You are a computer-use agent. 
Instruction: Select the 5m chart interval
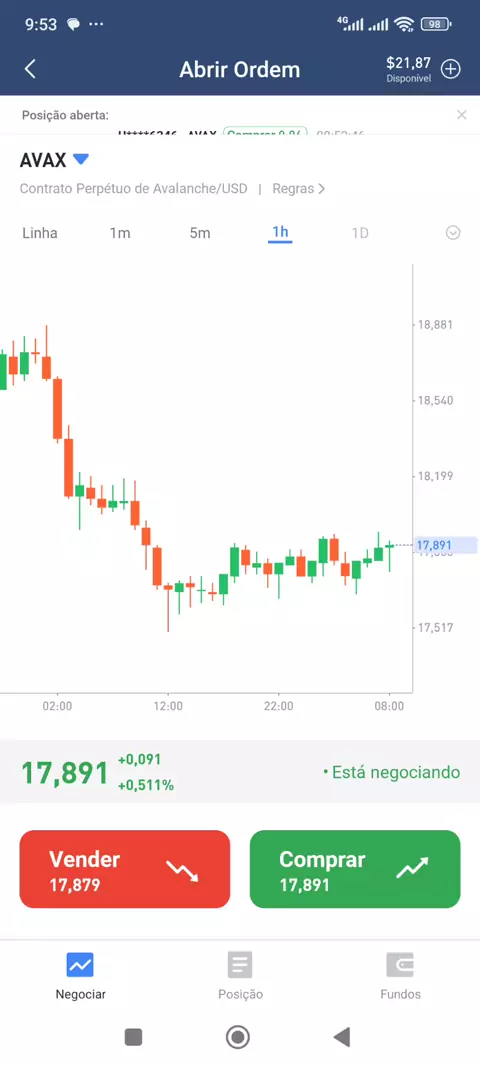click(x=200, y=233)
